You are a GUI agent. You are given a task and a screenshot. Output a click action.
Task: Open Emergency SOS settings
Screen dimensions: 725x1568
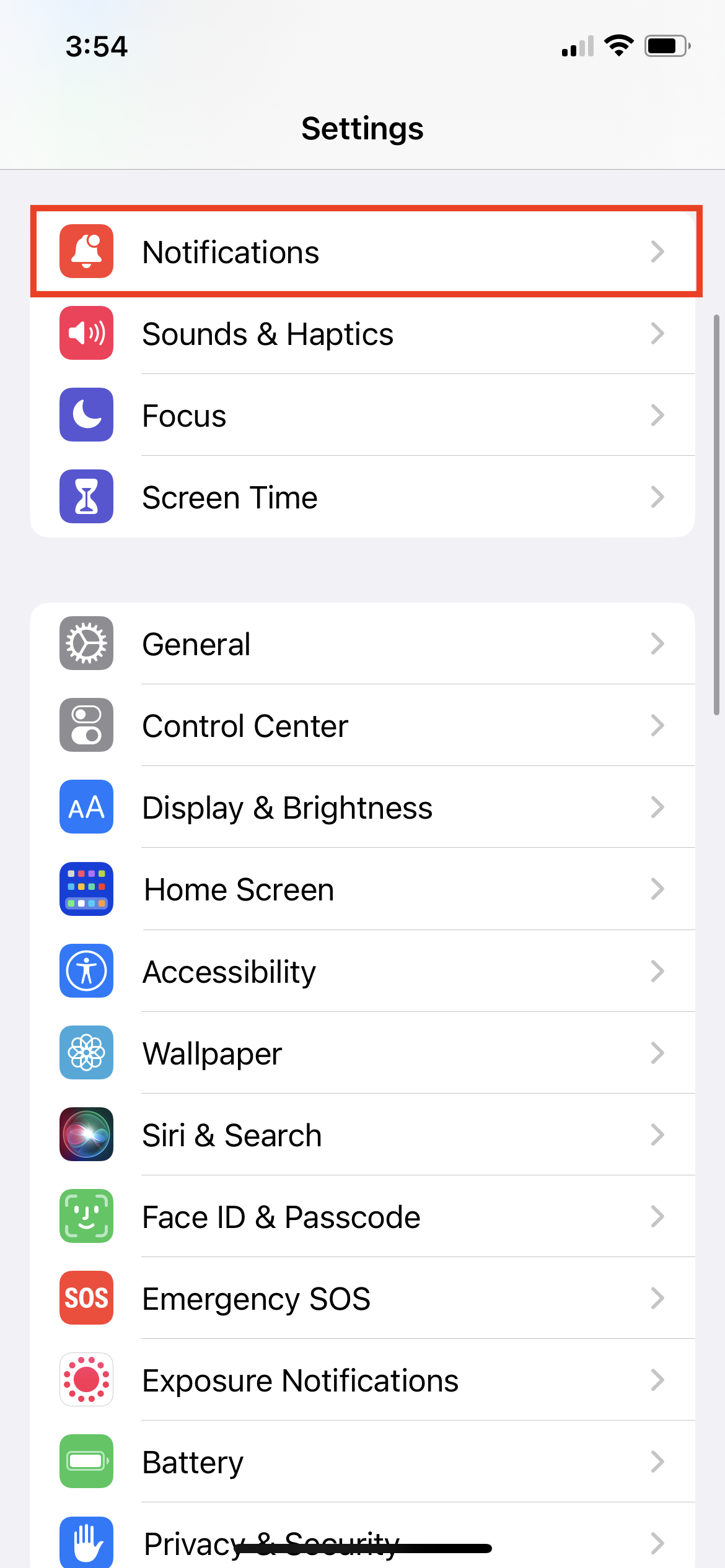[362, 1298]
